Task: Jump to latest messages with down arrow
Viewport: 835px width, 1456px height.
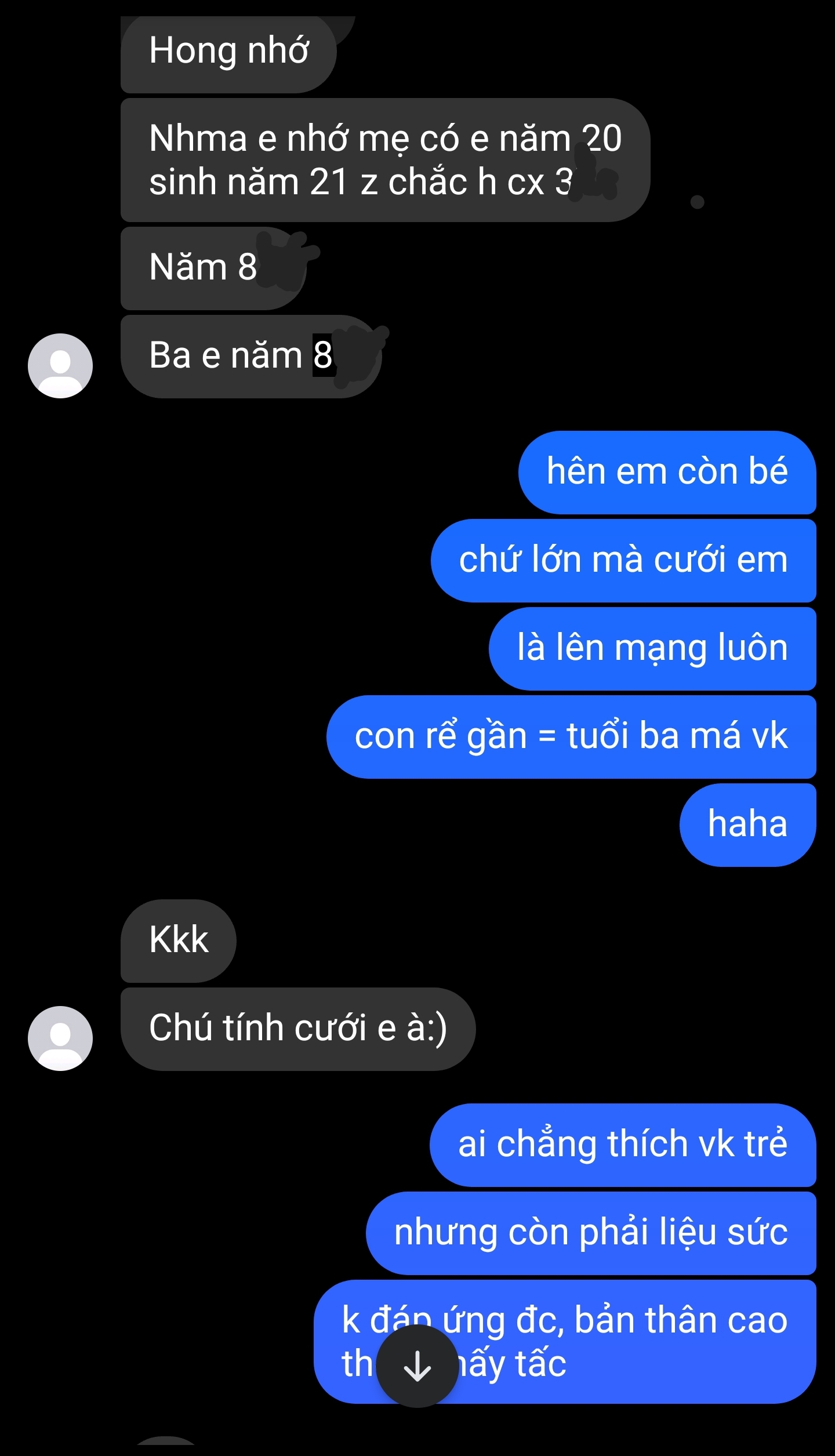Action: 417,1366
